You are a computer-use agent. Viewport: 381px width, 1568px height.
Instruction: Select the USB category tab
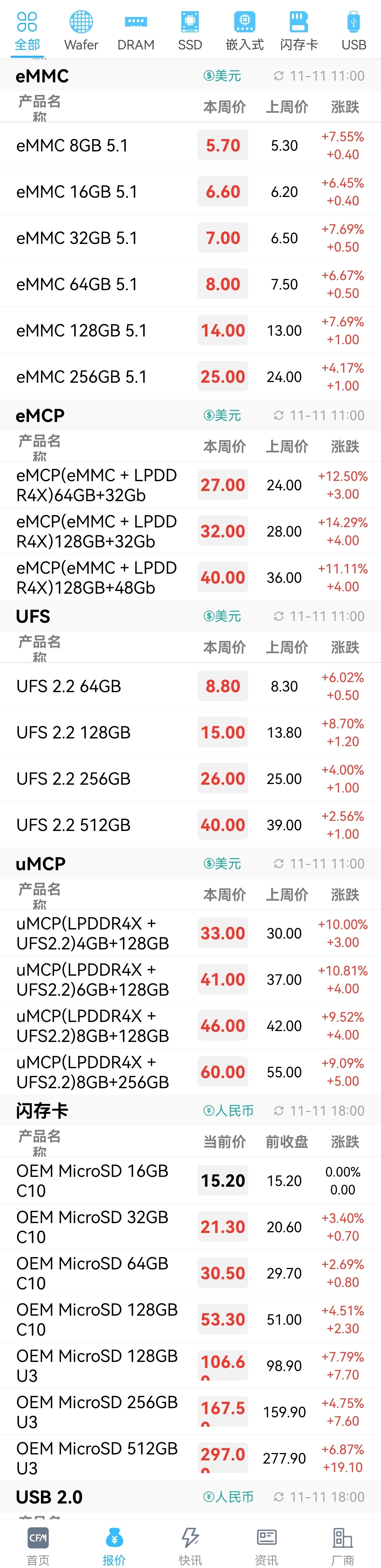pos(354,30)
